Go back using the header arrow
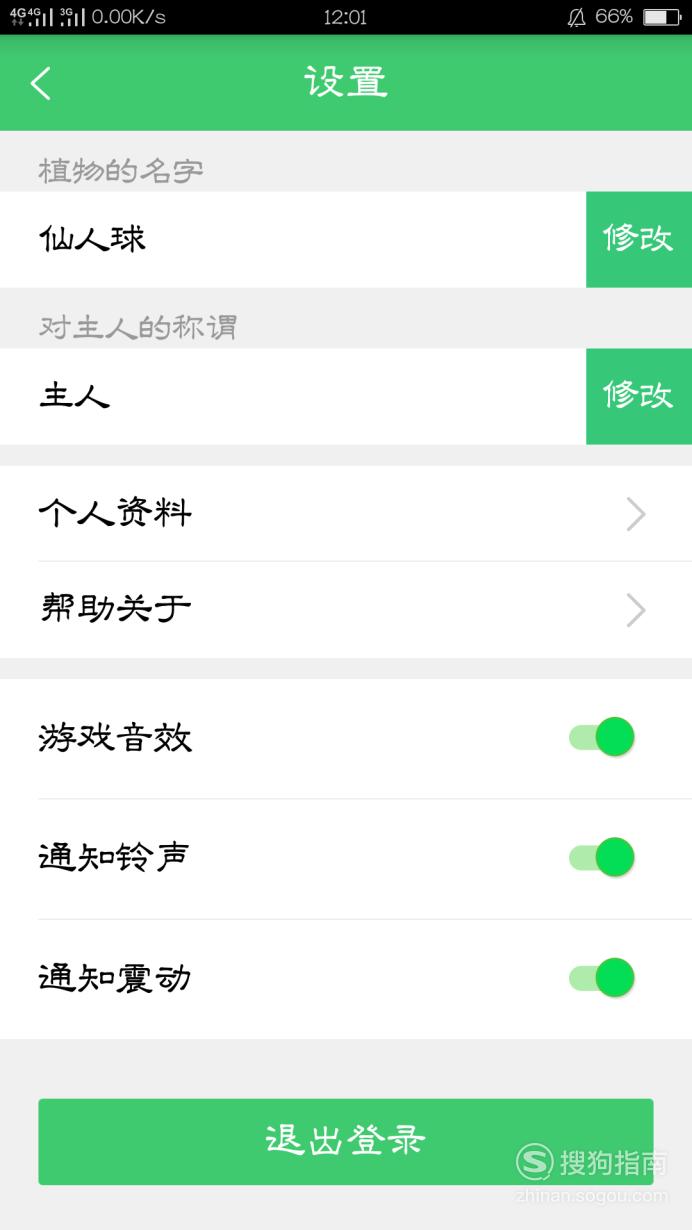692x1230 pixels. pyautogui.click(x=41, y=83)
